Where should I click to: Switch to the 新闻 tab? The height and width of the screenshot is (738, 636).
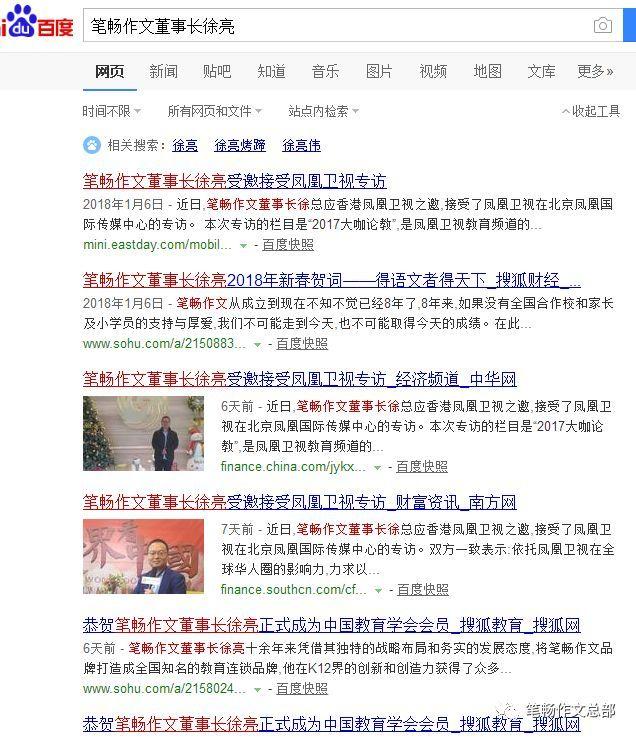tap(163, 72)
